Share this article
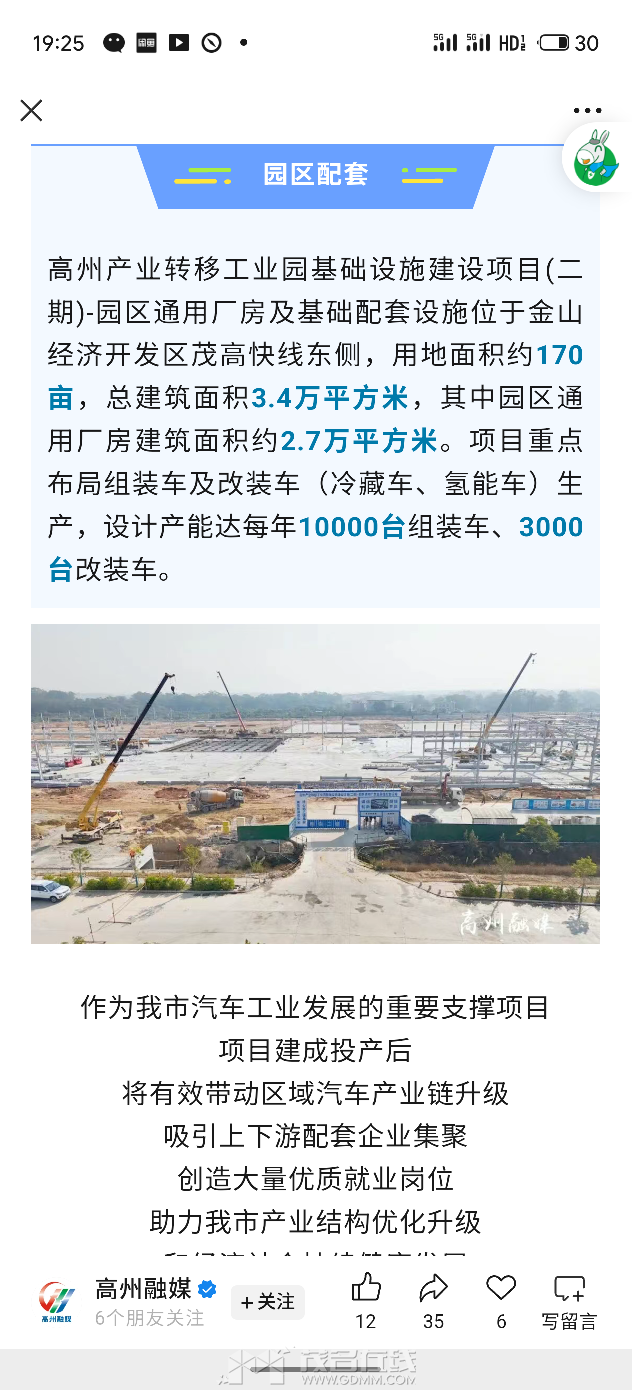The image size is (632, 1390). (433, 1288)
